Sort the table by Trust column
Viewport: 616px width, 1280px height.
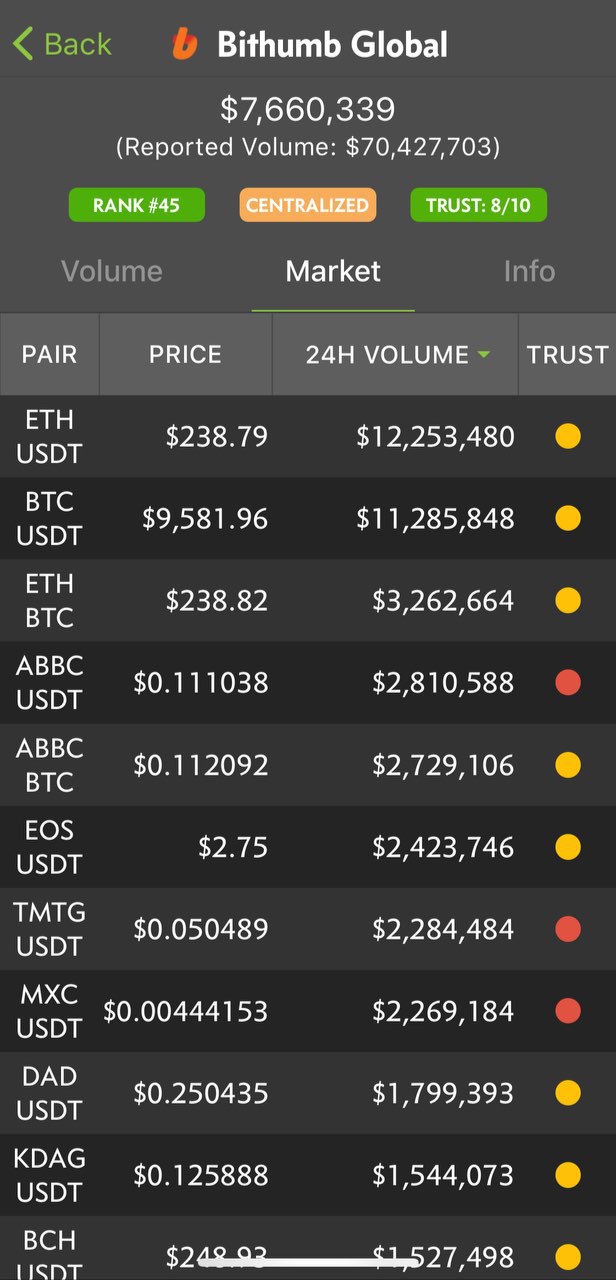pos(567,355)
